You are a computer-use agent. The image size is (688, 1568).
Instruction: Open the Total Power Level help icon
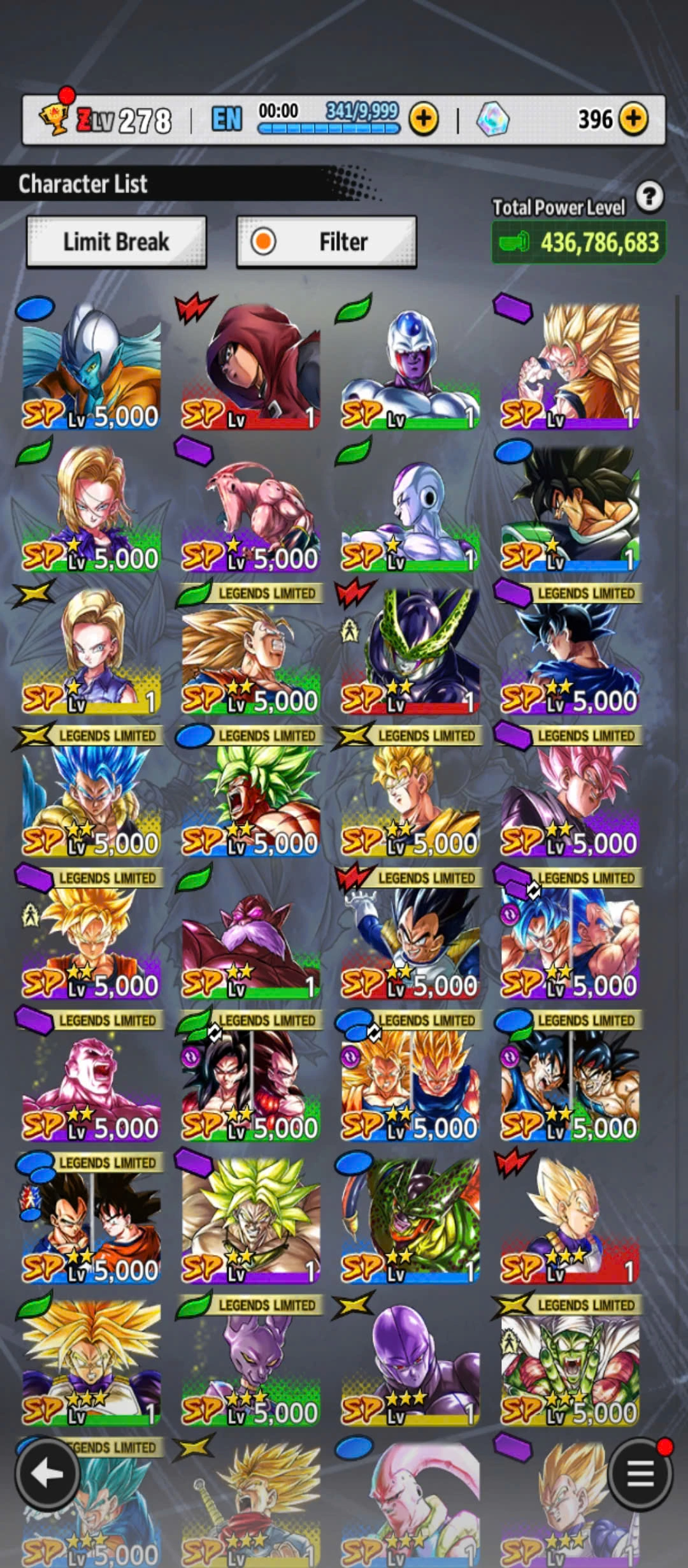click(649, 197)
